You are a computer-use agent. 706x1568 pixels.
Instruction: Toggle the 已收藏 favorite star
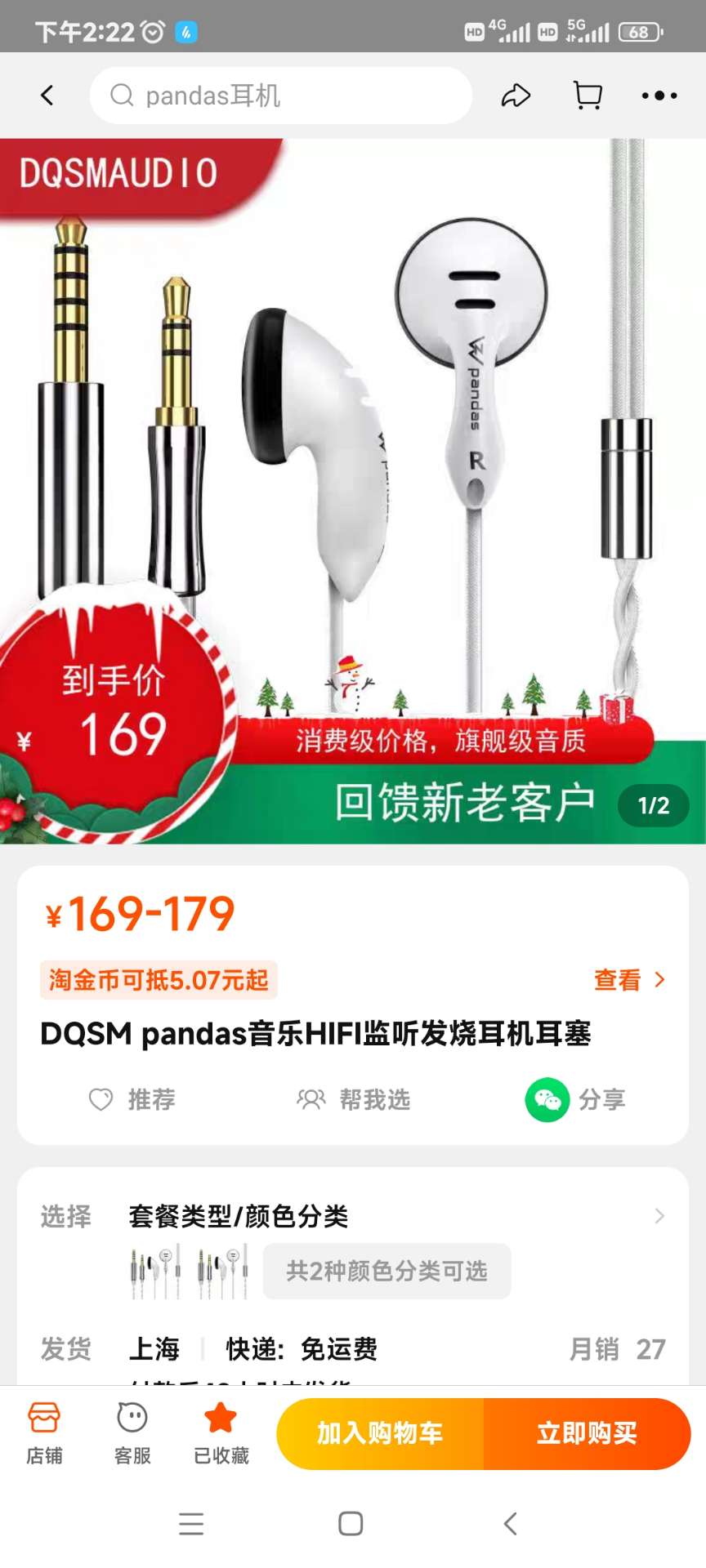point(221,1433)
